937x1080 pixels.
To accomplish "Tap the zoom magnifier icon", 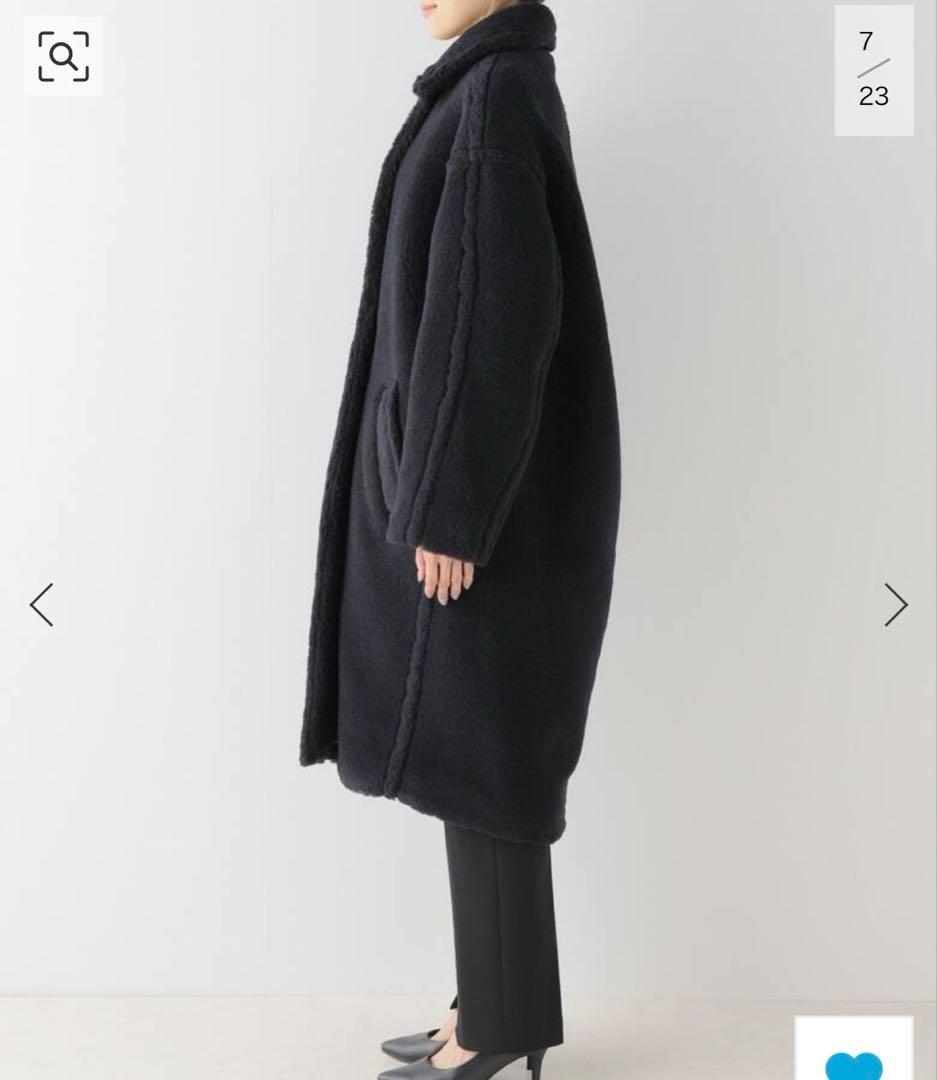I will pyautogui.click(x=63, y=56).
